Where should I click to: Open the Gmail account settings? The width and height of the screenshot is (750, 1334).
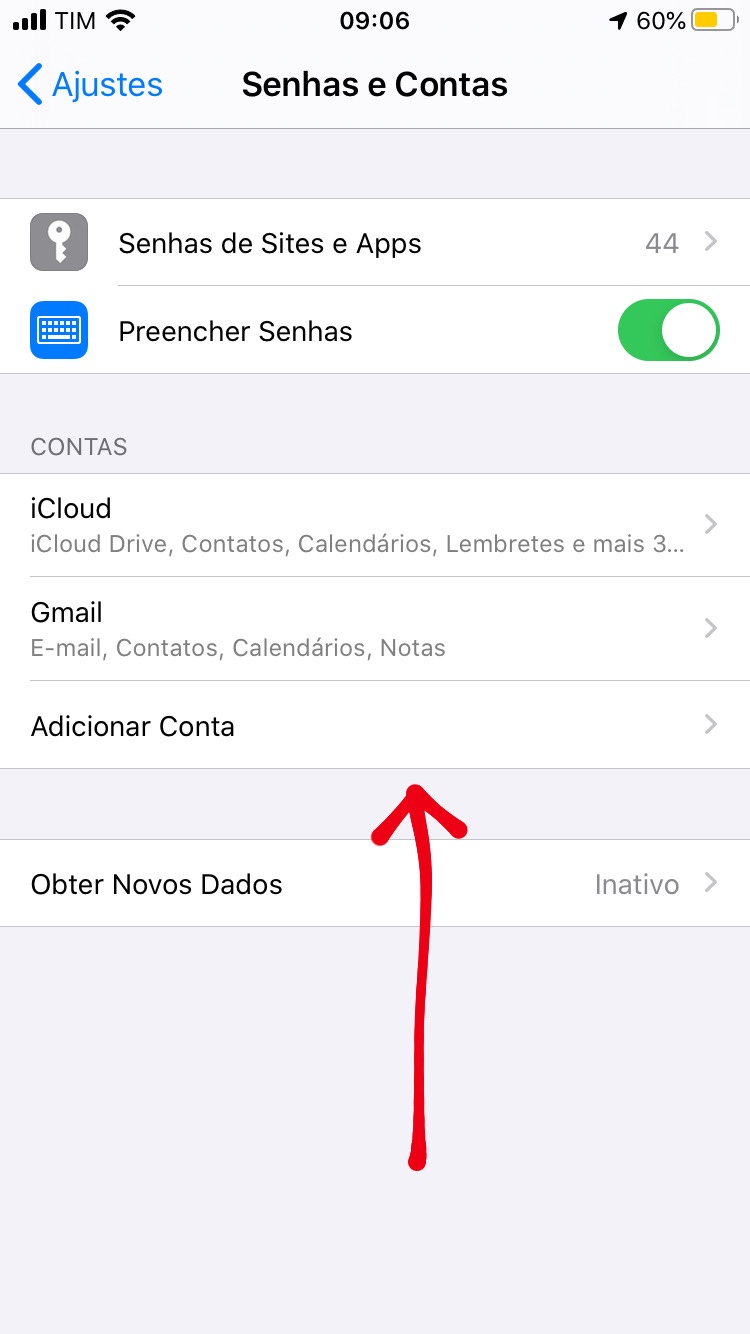point(375,628)
